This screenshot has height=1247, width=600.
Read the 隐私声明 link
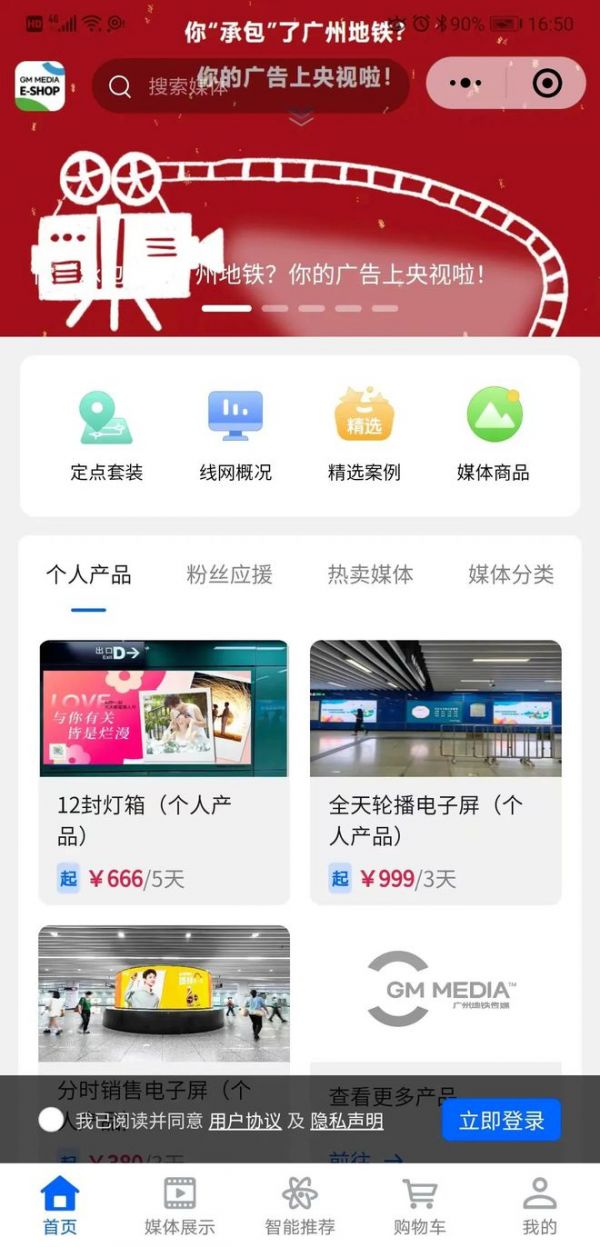tap(347, 1121)
